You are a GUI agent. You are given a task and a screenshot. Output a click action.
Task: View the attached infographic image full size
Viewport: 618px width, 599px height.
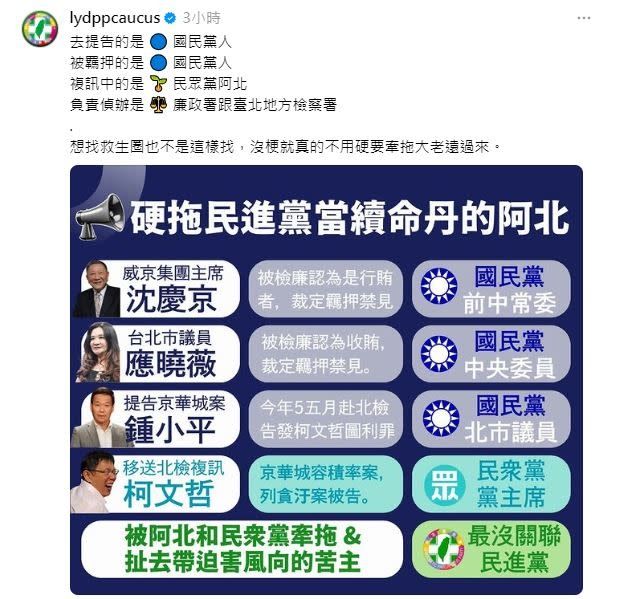[326, 378]
